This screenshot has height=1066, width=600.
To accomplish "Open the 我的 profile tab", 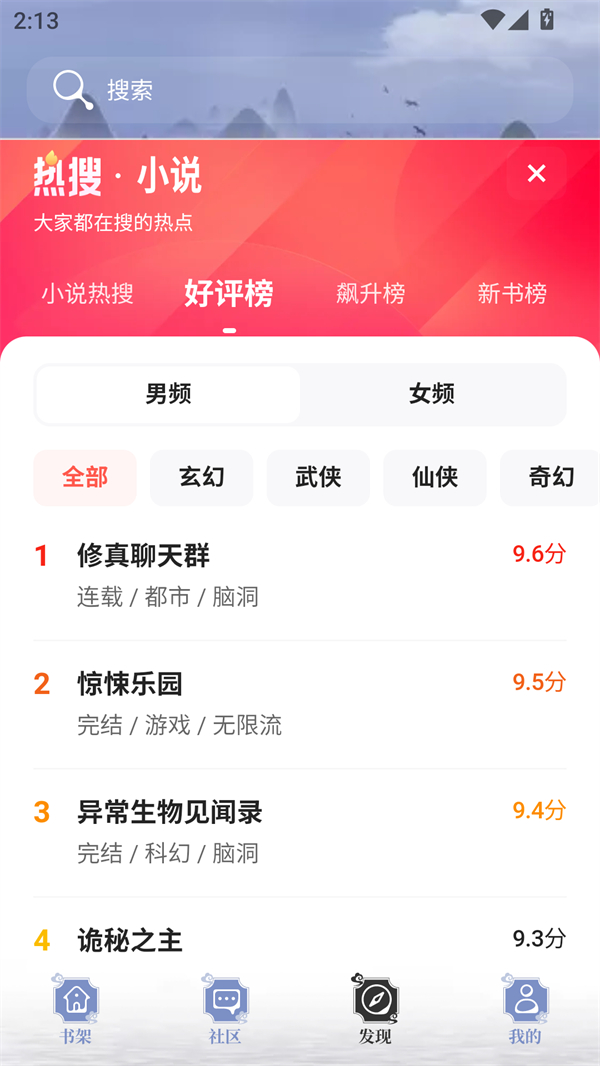I will [x=525, y=1010].
